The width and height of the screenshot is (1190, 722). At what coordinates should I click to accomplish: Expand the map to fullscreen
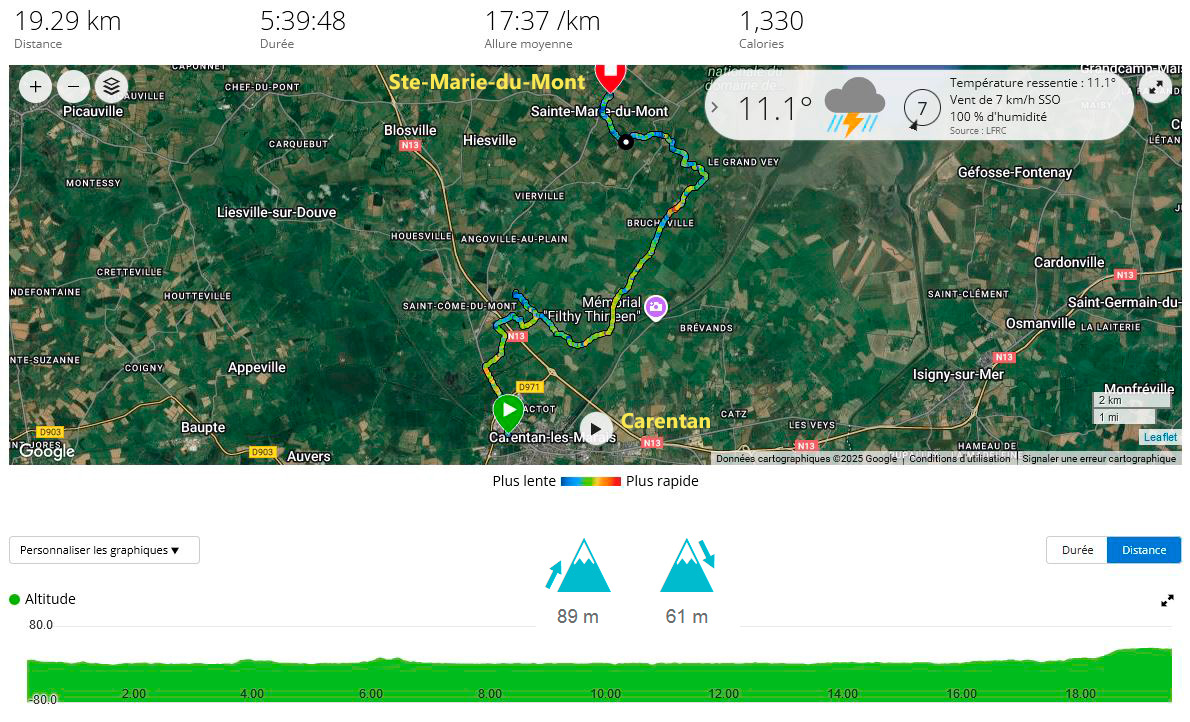(1156, 87)
